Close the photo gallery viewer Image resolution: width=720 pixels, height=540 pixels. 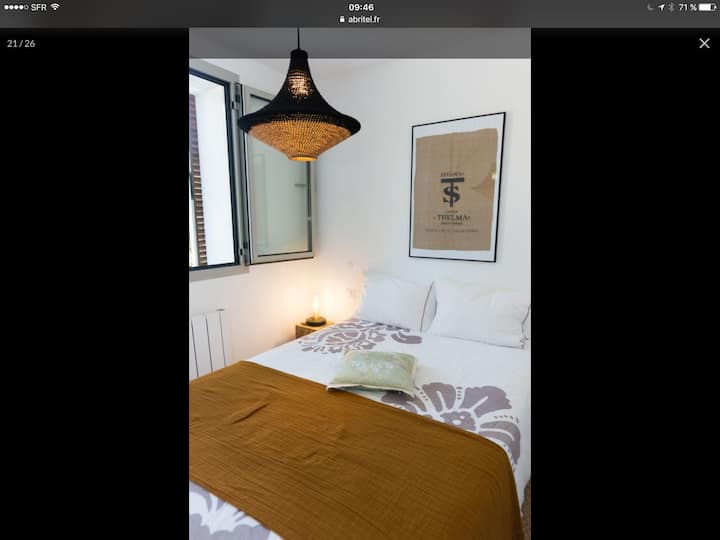point(704,43)
